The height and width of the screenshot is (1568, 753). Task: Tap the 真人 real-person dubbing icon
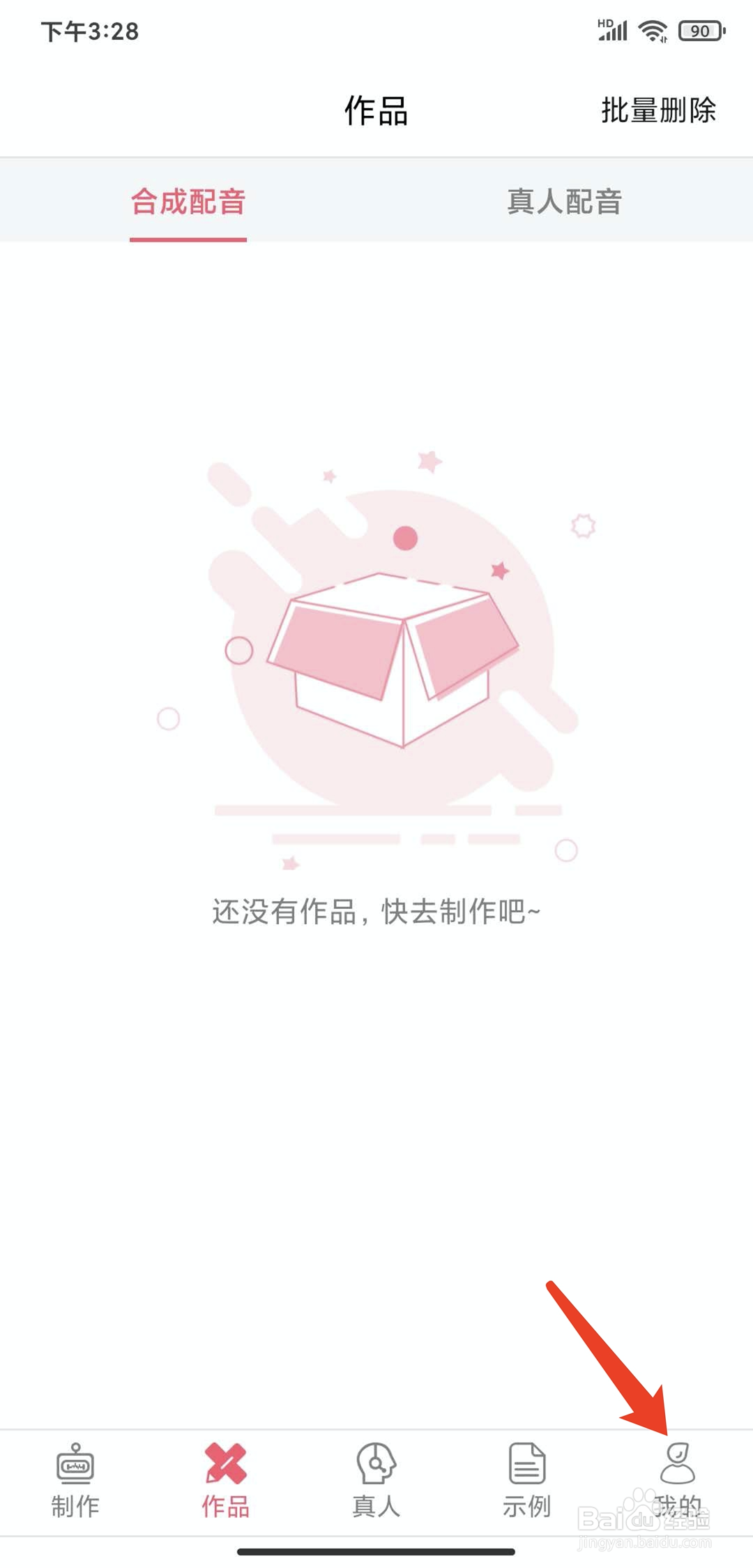coord(375,1461)
